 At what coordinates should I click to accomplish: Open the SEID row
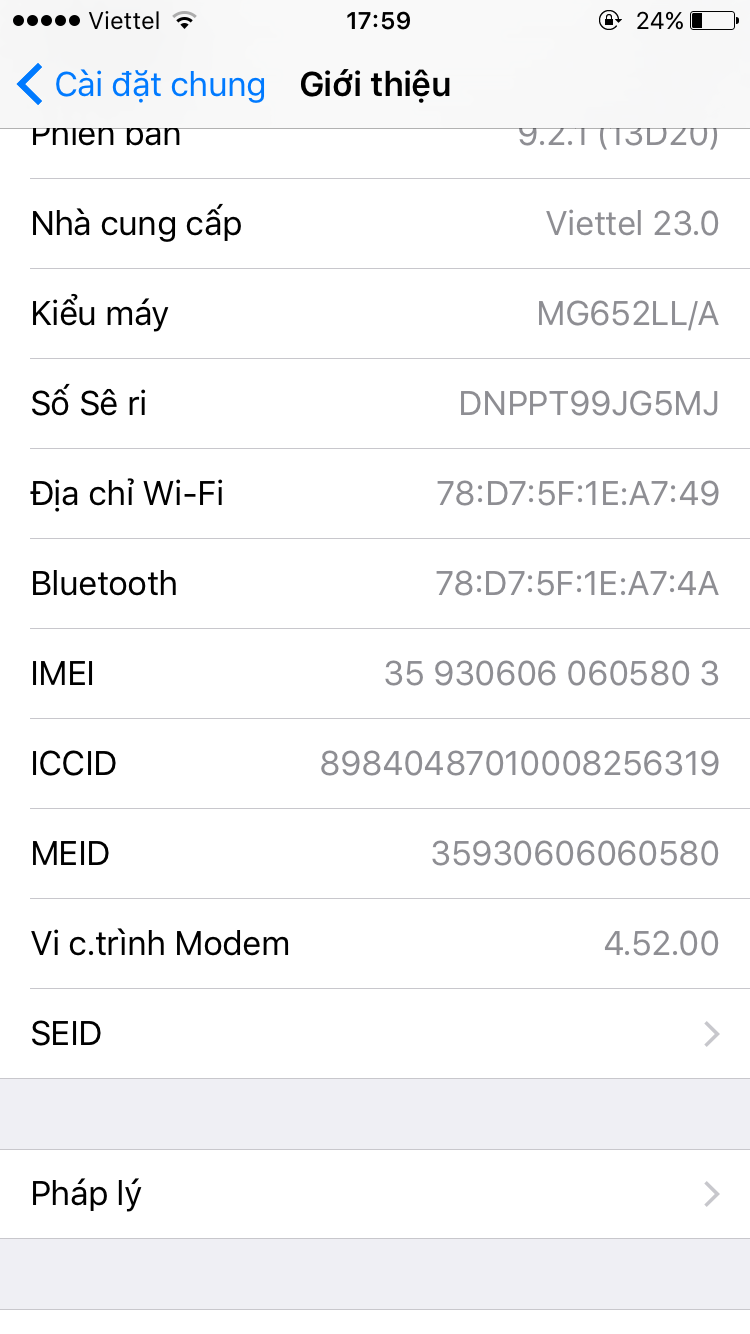point(375,1034)
